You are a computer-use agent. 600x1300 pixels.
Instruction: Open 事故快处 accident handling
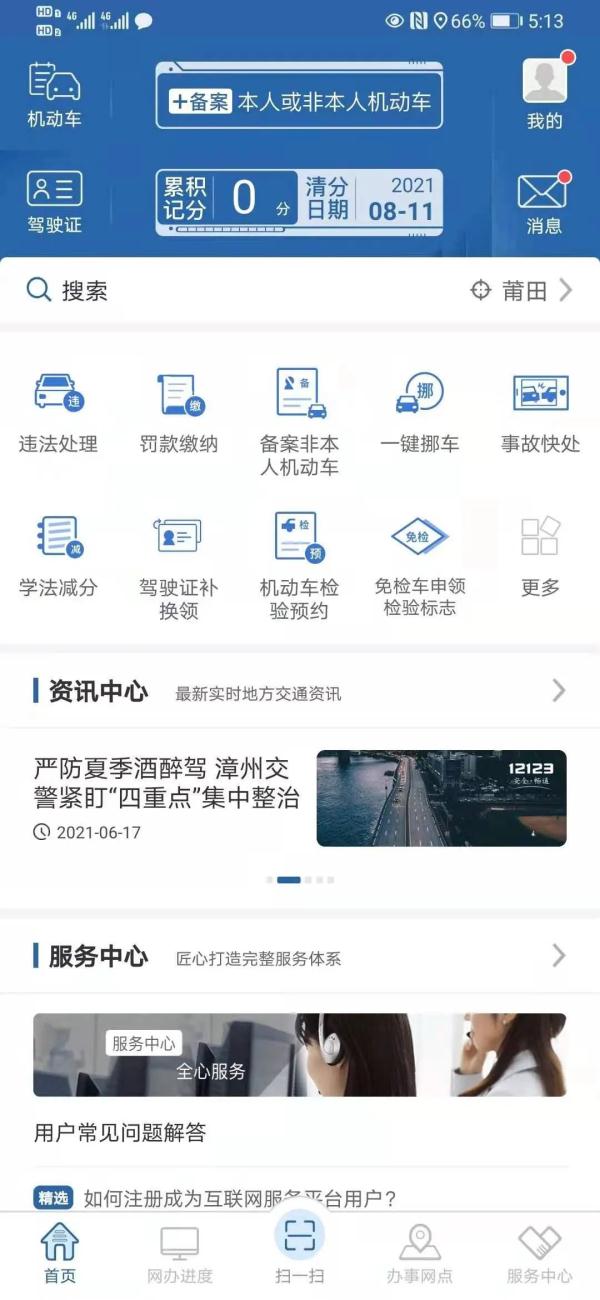point(540,412)
